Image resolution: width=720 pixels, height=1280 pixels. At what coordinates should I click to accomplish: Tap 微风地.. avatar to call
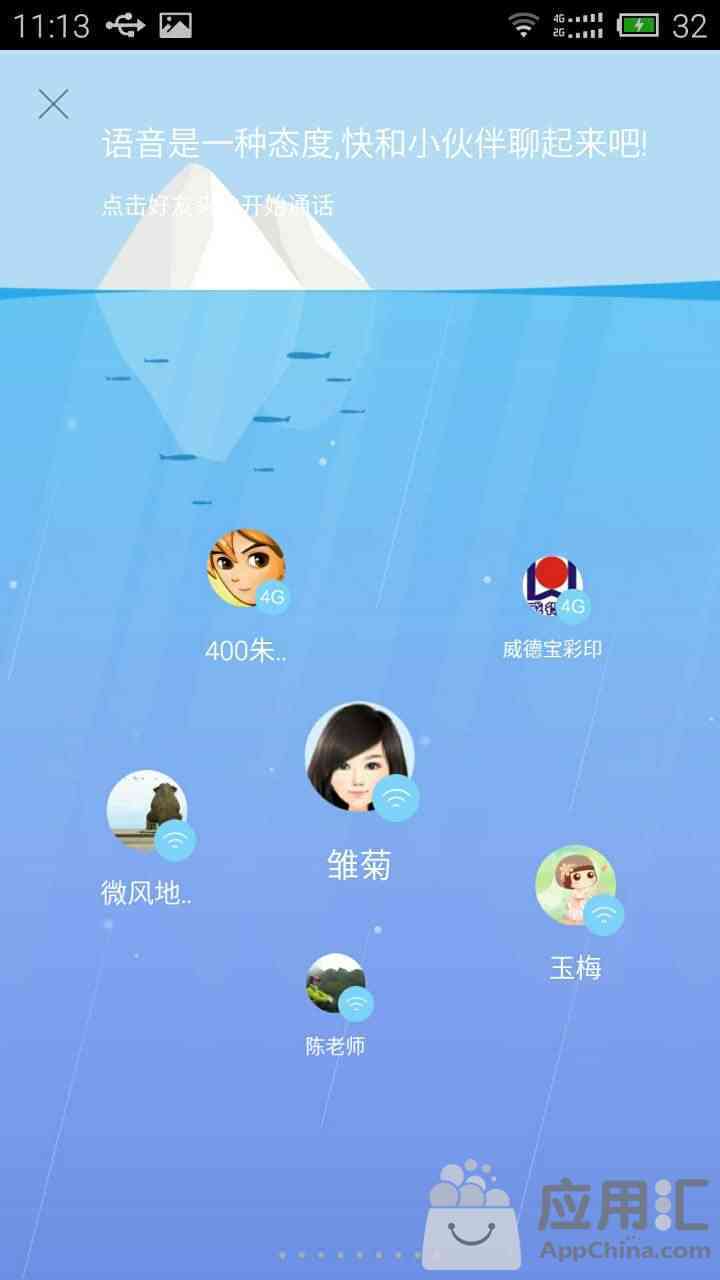tap(147, 810)
